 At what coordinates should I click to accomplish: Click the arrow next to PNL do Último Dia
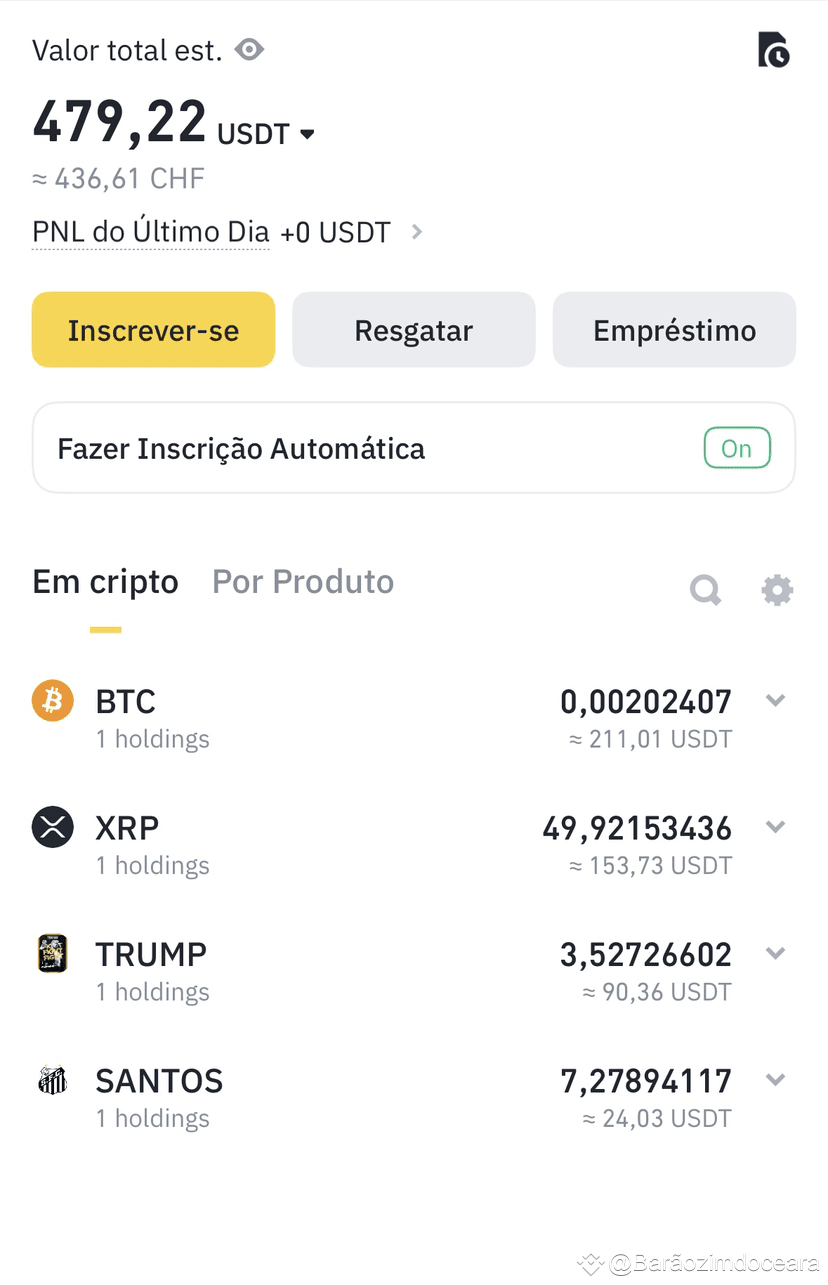pyautogui.click(x=416, y=231)
